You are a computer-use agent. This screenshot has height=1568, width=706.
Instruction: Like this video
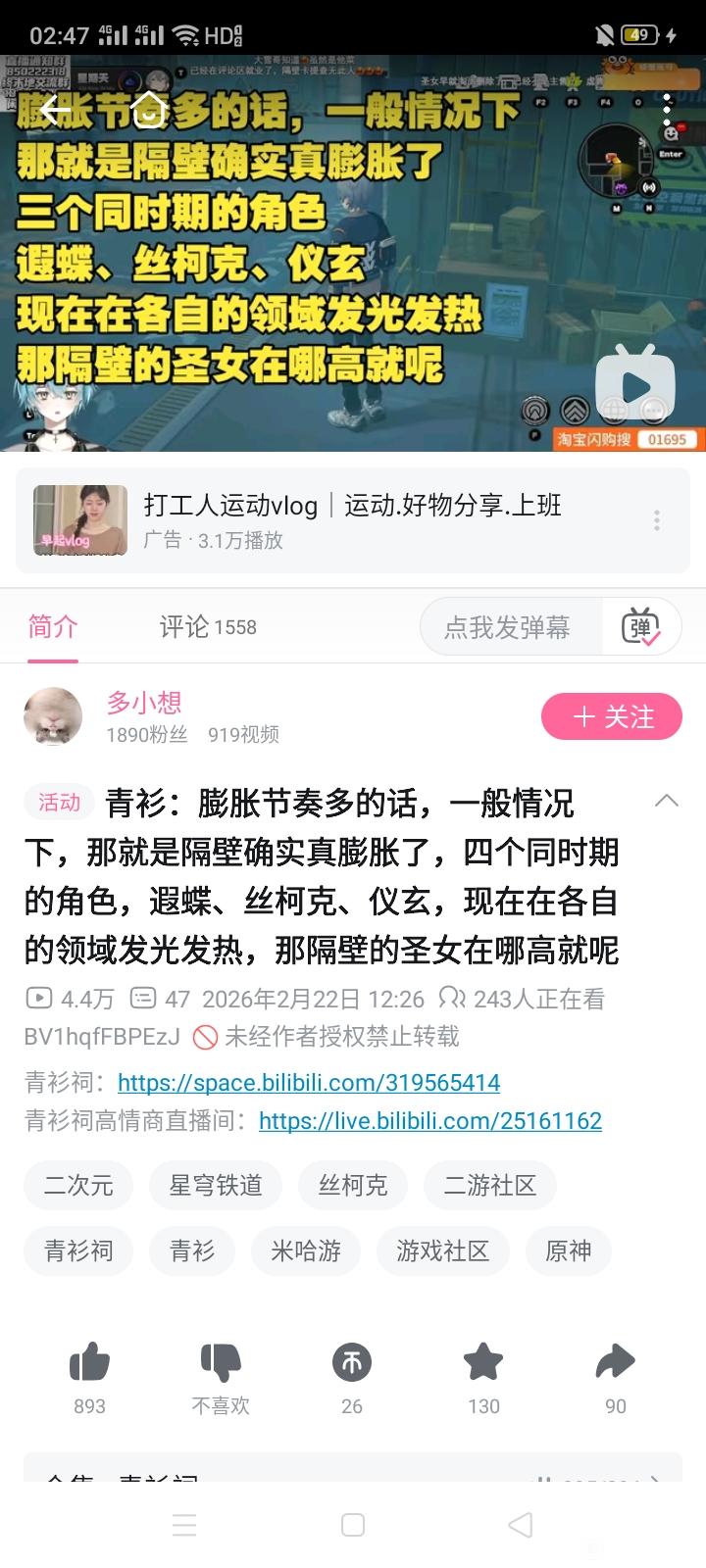[x=89, y=1362]
